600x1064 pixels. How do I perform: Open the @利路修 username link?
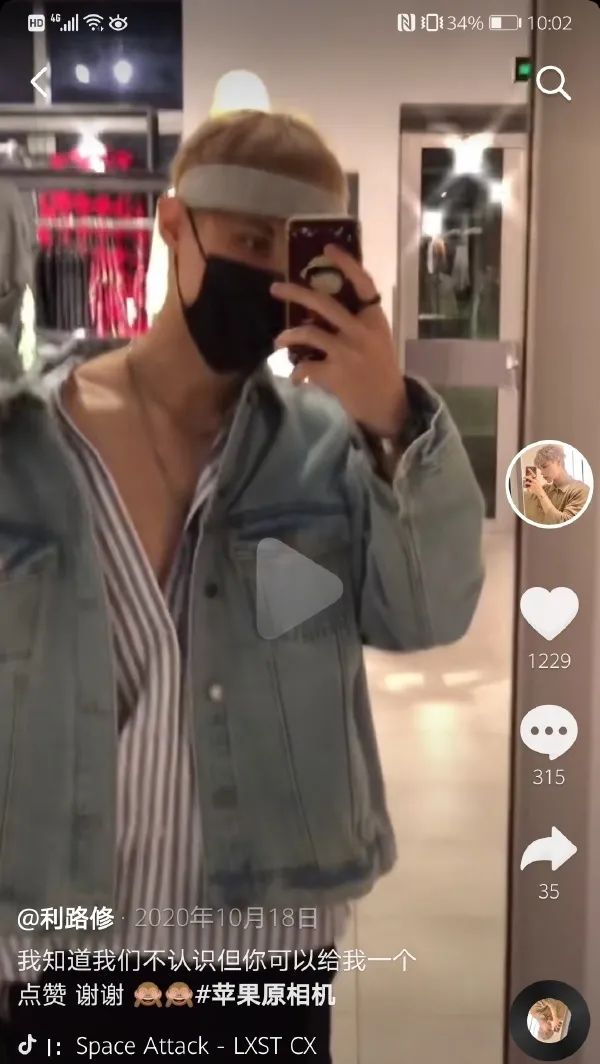[66, 919]
